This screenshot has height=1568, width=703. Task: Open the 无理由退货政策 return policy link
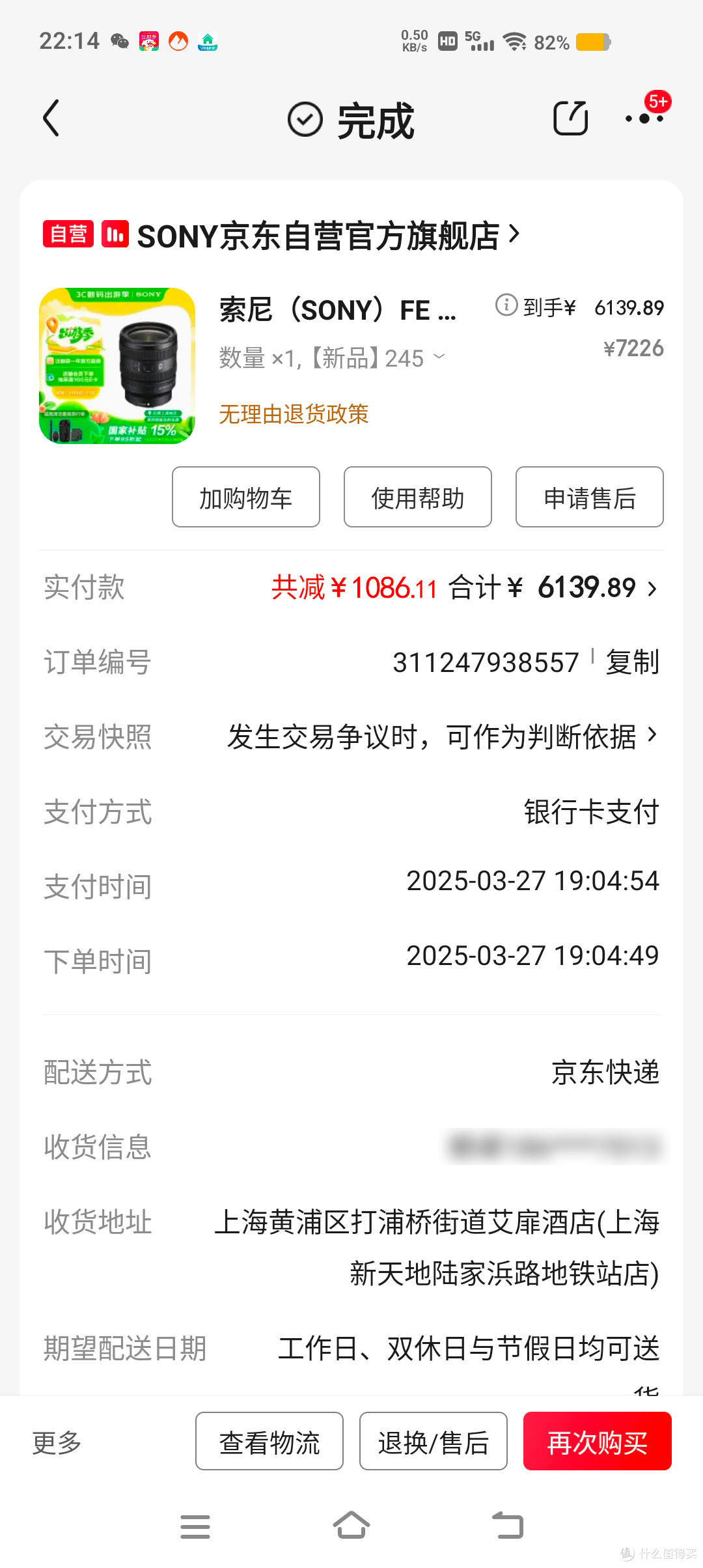click(x=294, y=414)
